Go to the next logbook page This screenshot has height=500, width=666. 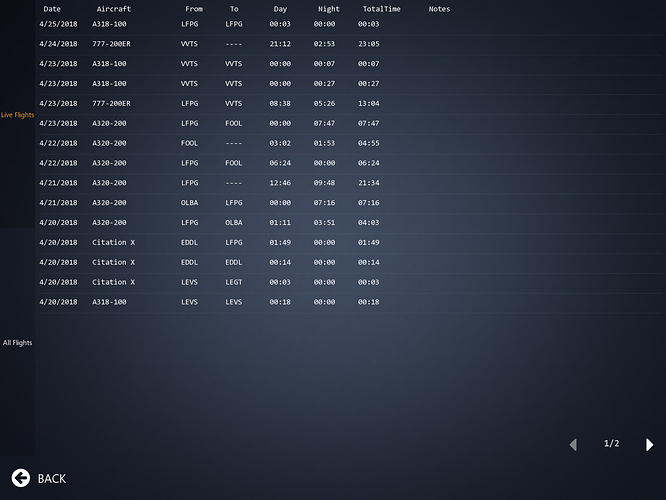click(649, 444)
